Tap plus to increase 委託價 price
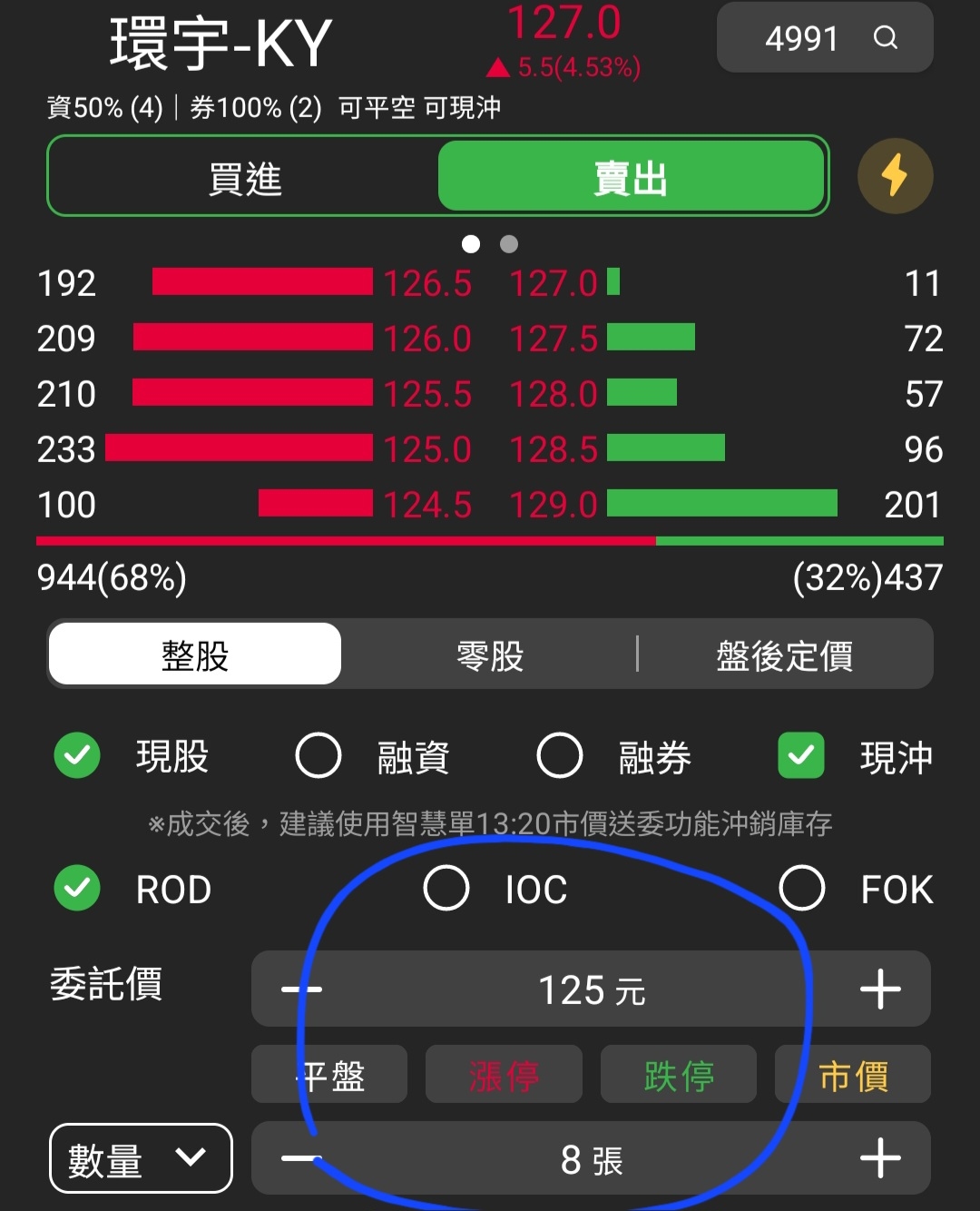This screenshot has width=980, height=1211. (878, 989)
